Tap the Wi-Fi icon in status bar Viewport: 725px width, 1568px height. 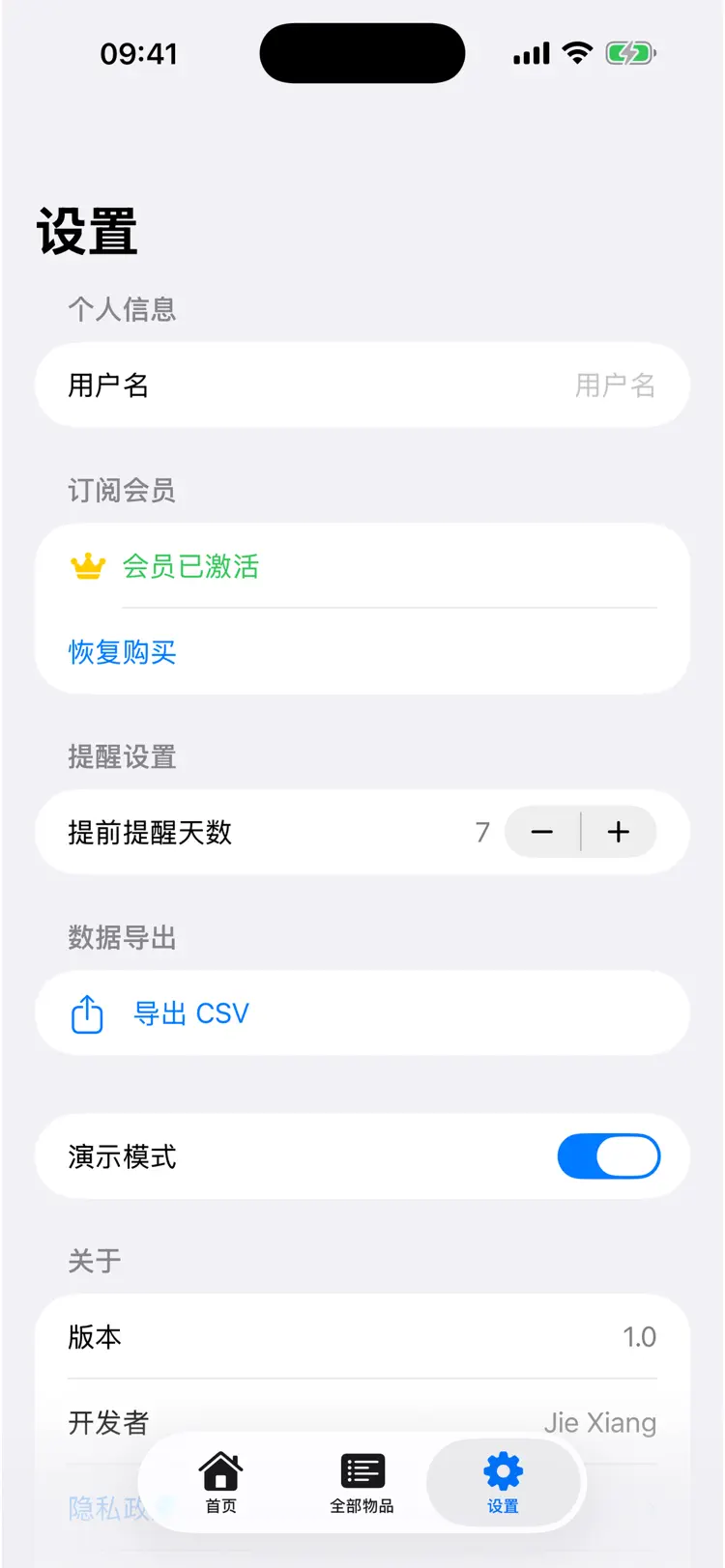[x=576, y=53]
